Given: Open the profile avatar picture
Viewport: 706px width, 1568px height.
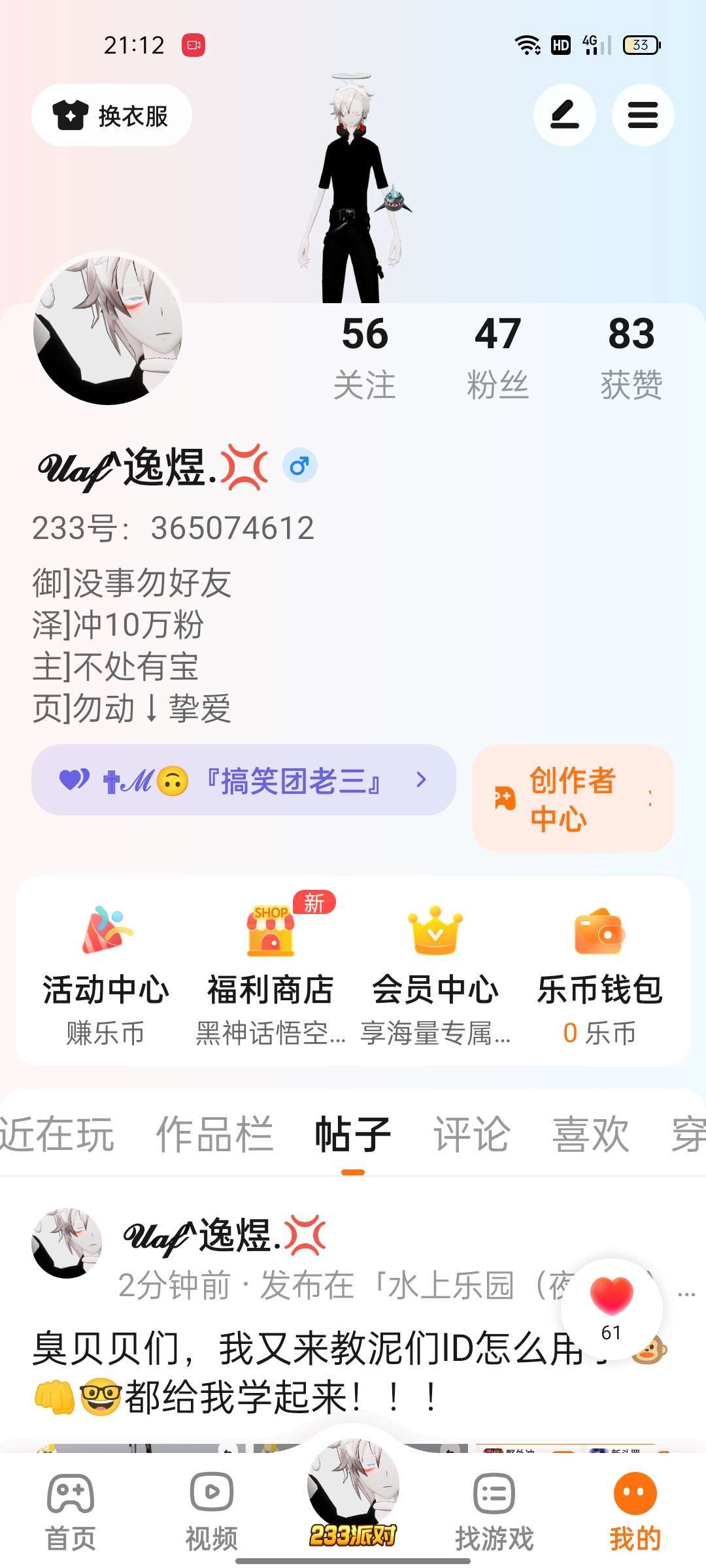Looking at the screenshot, I should 108,330.
